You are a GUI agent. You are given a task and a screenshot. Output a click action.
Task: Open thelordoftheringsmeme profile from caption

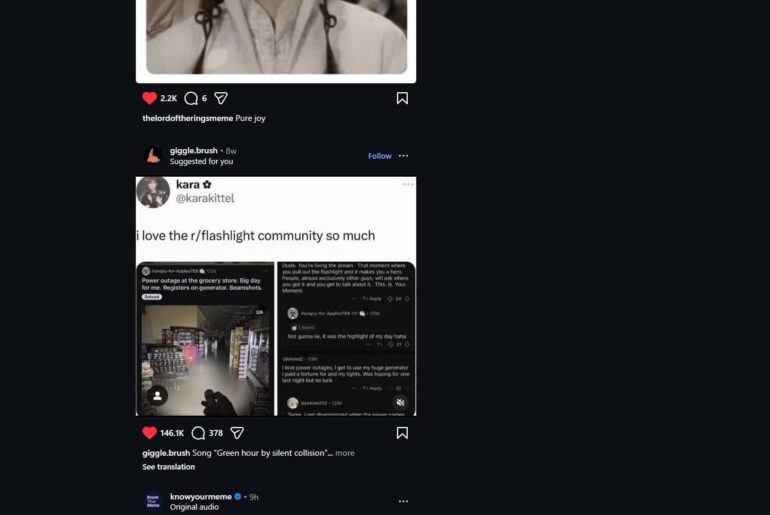187,118
